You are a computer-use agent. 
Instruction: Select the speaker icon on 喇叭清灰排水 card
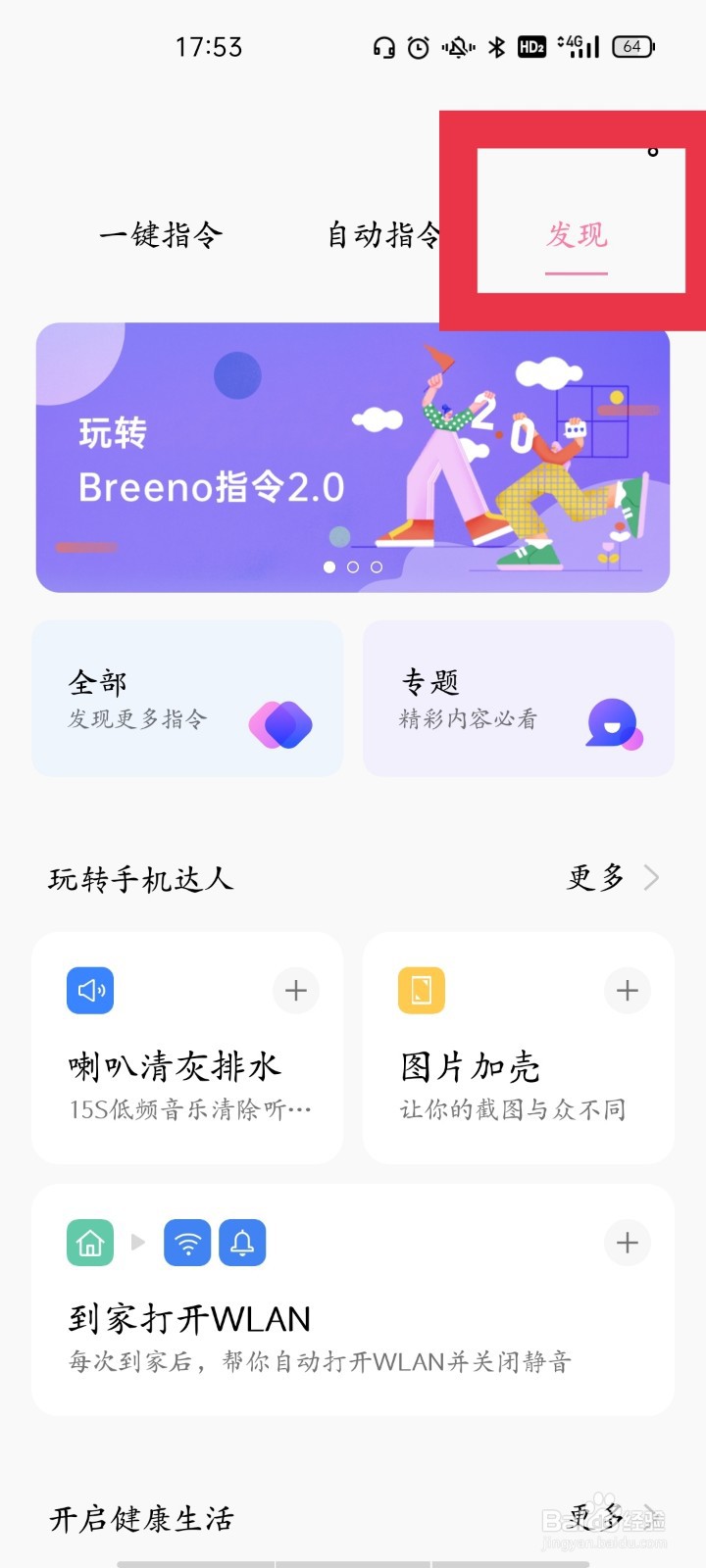[x=89, y=990]
